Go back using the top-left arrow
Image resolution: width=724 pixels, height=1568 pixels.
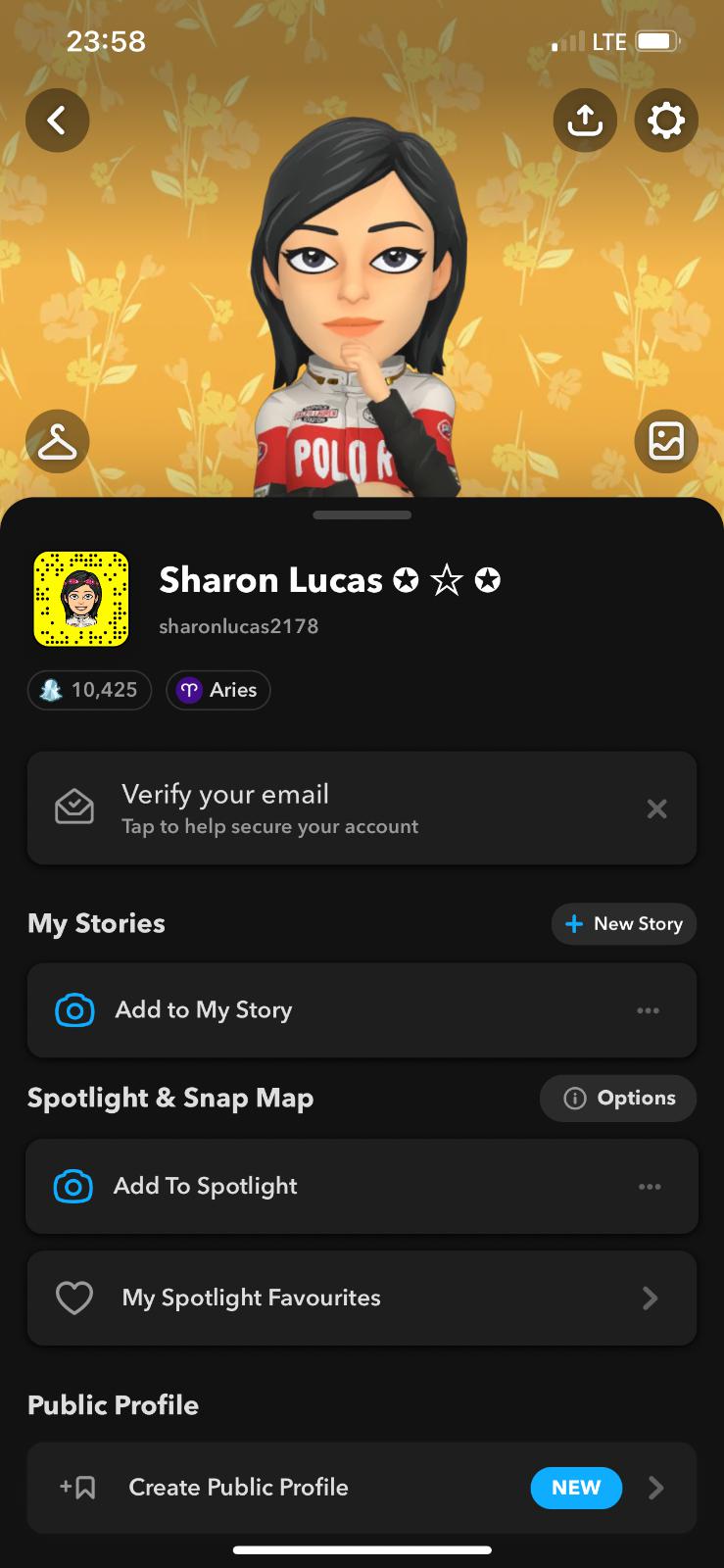coord(57,121)
